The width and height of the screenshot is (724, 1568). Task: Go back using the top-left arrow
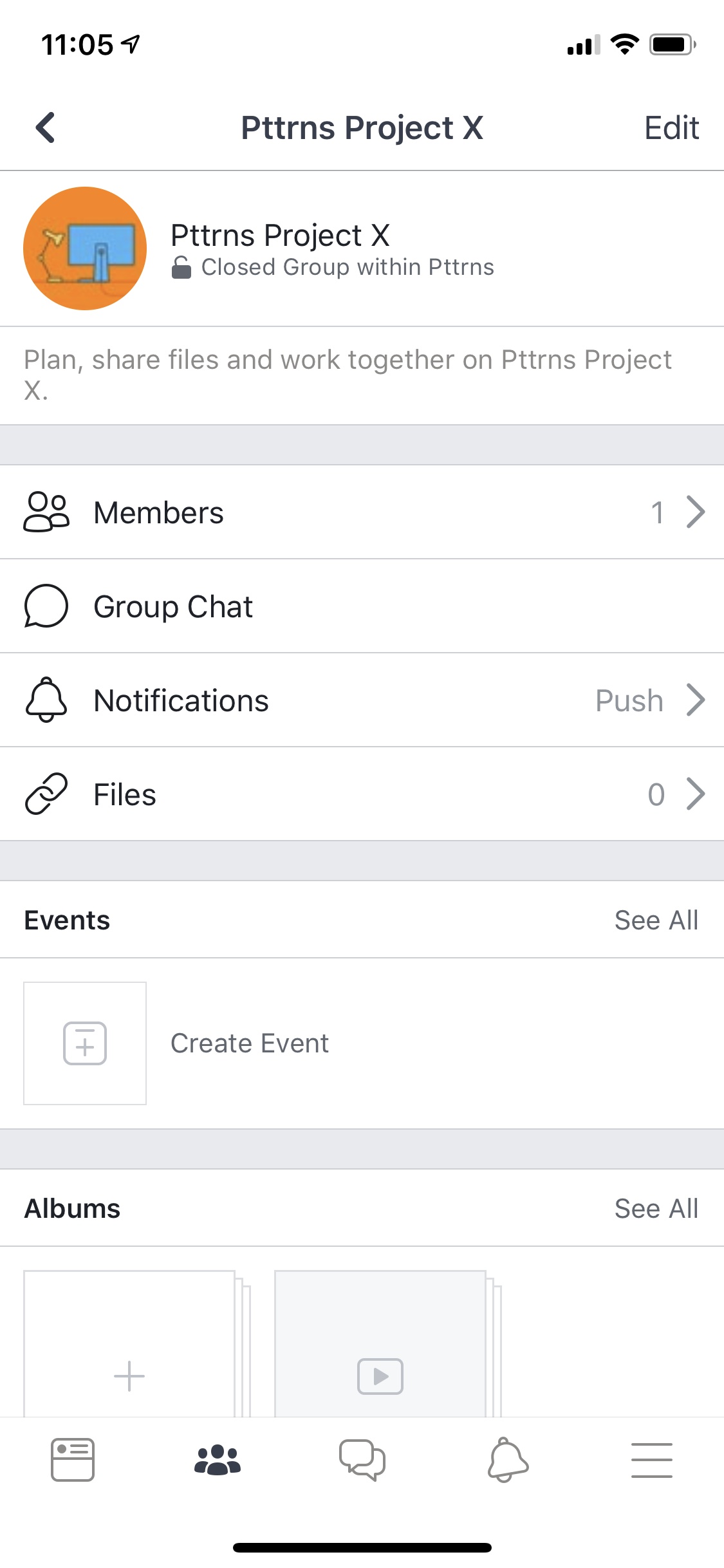[x=46, y=127]
